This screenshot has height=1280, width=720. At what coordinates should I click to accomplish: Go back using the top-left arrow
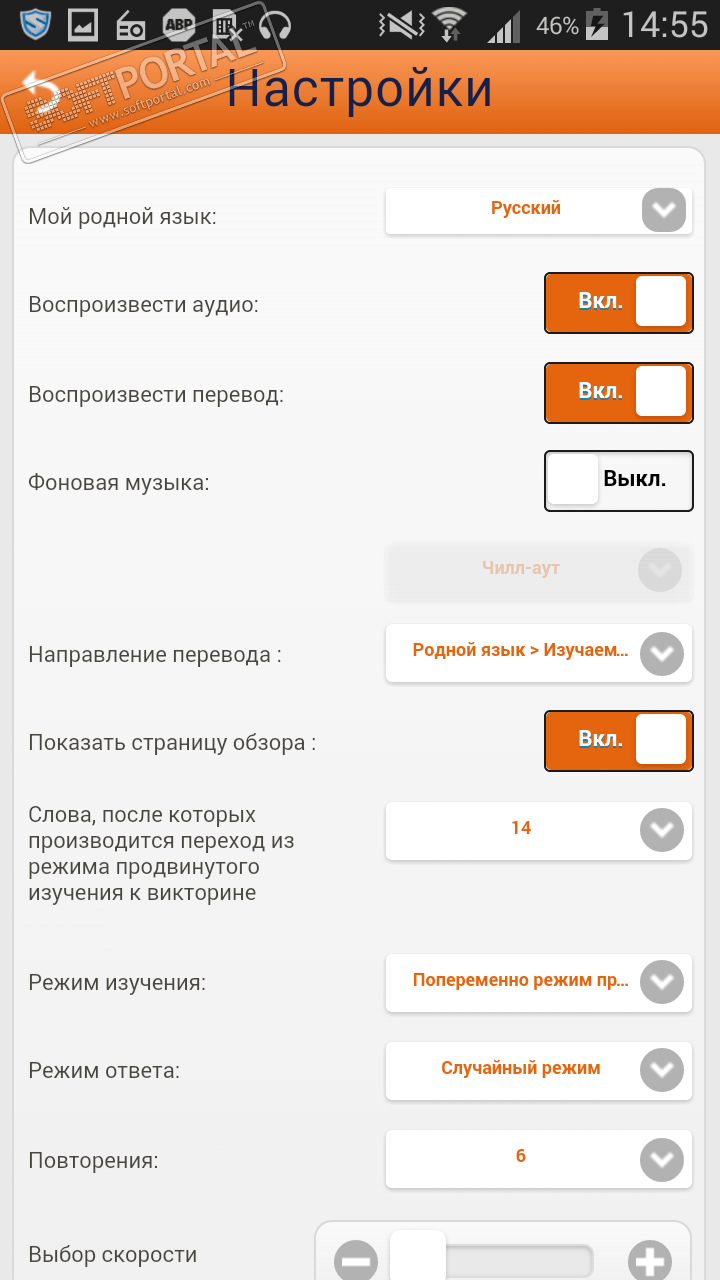pyautogui.click(x=40, y=92)
